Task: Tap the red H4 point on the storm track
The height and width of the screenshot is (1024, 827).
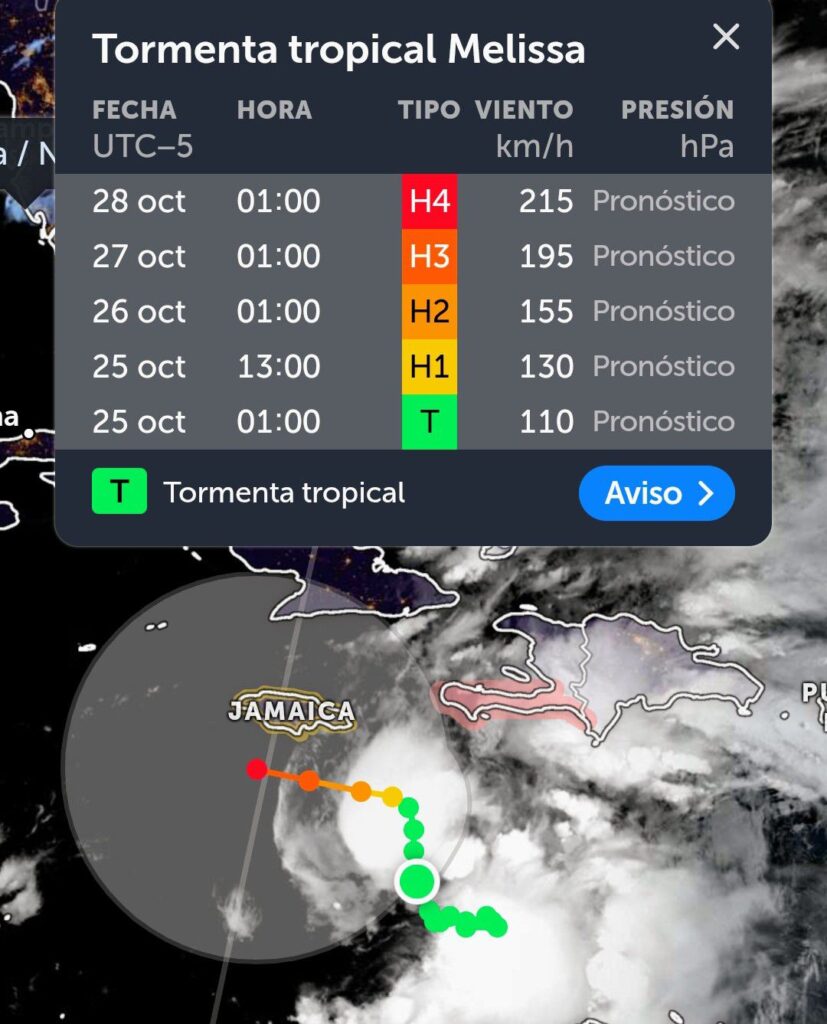Action: click(257, 769)
